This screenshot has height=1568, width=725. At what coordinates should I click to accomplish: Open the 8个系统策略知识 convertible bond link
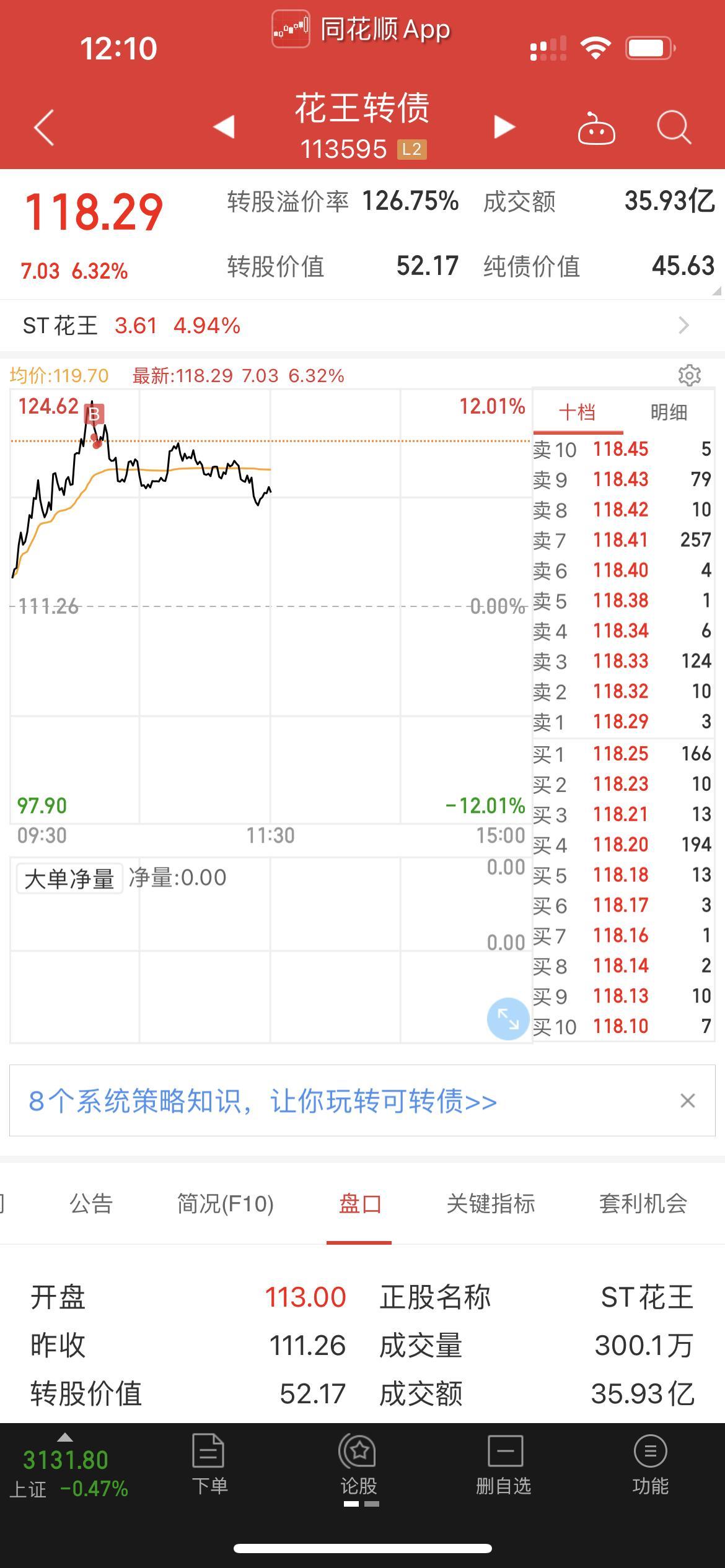pyautogui.click(x=263, y=1102)
